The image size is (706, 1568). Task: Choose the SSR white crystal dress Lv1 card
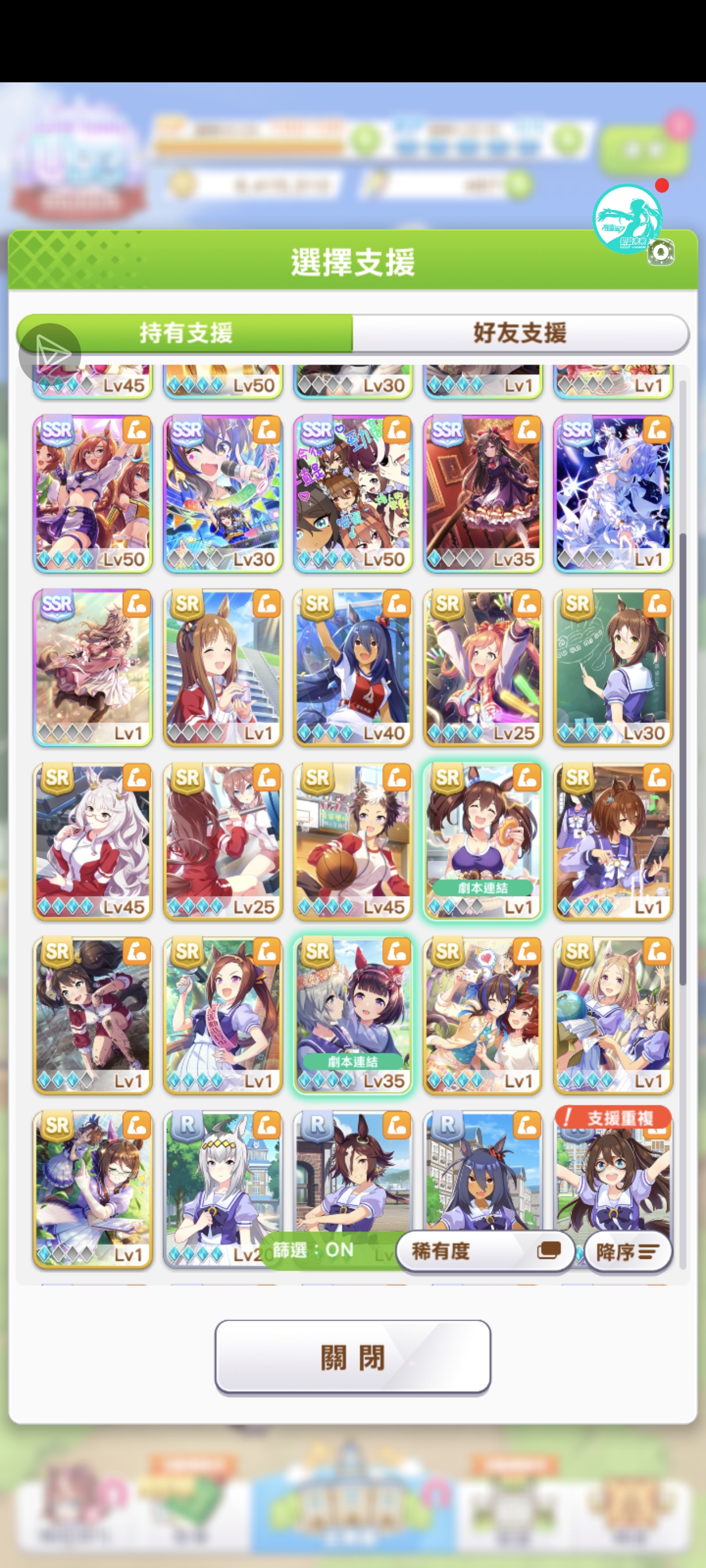pyautogui.click(x=612, y=493)
